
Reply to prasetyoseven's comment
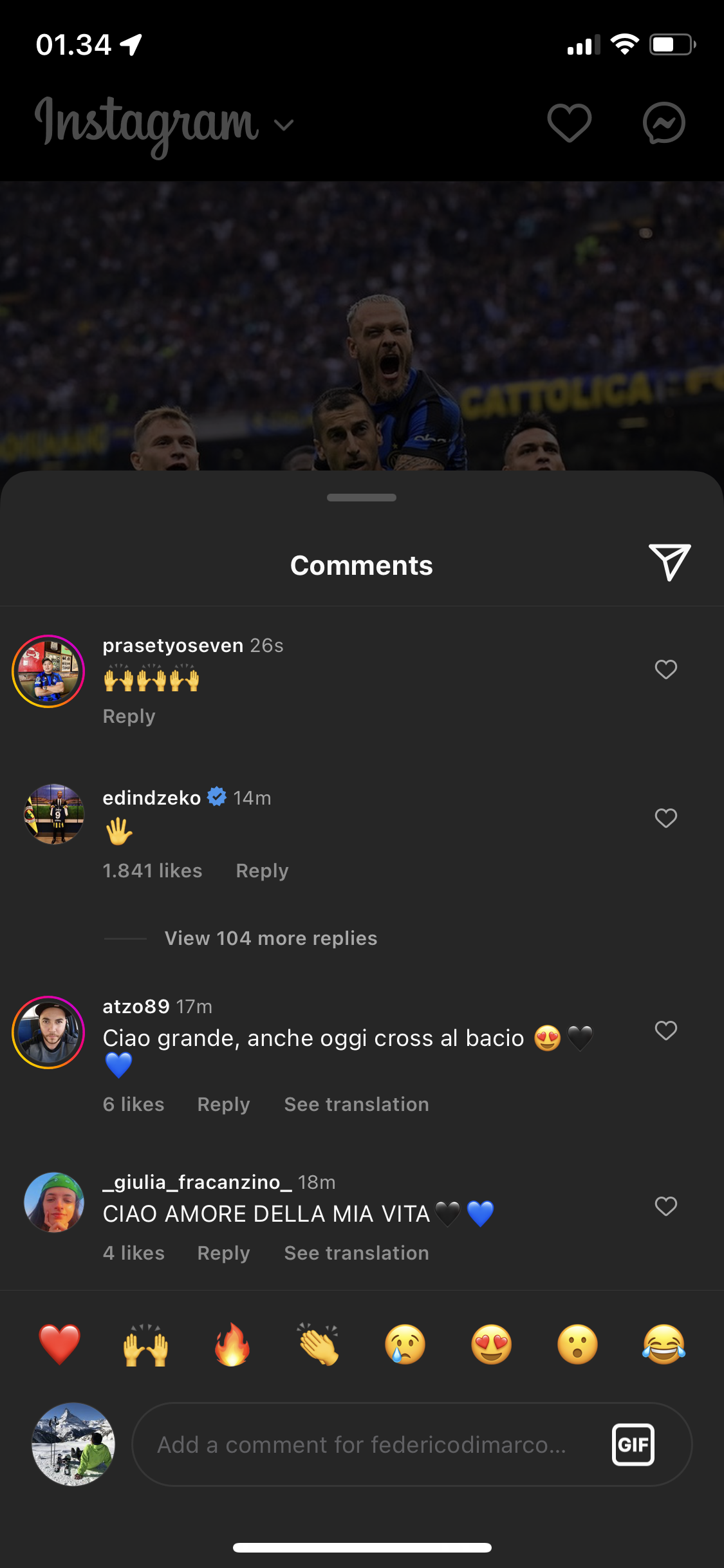tap(129, 716)
